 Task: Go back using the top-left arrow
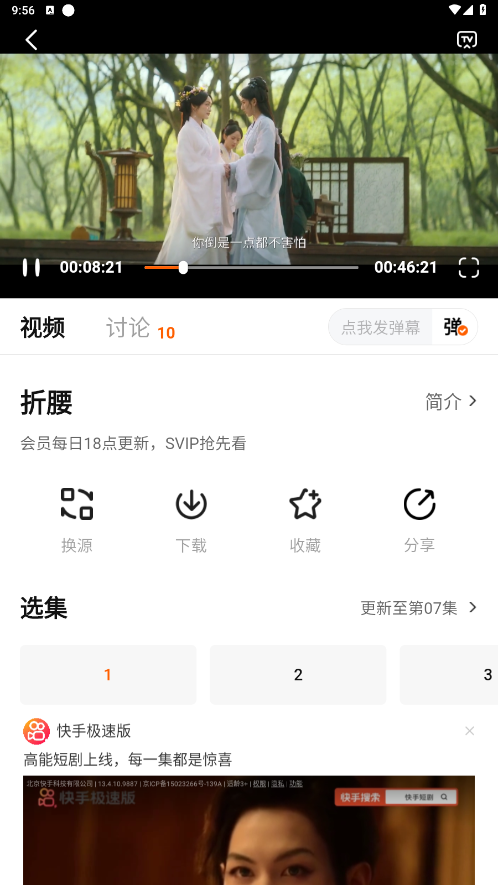tap(31, 40)
